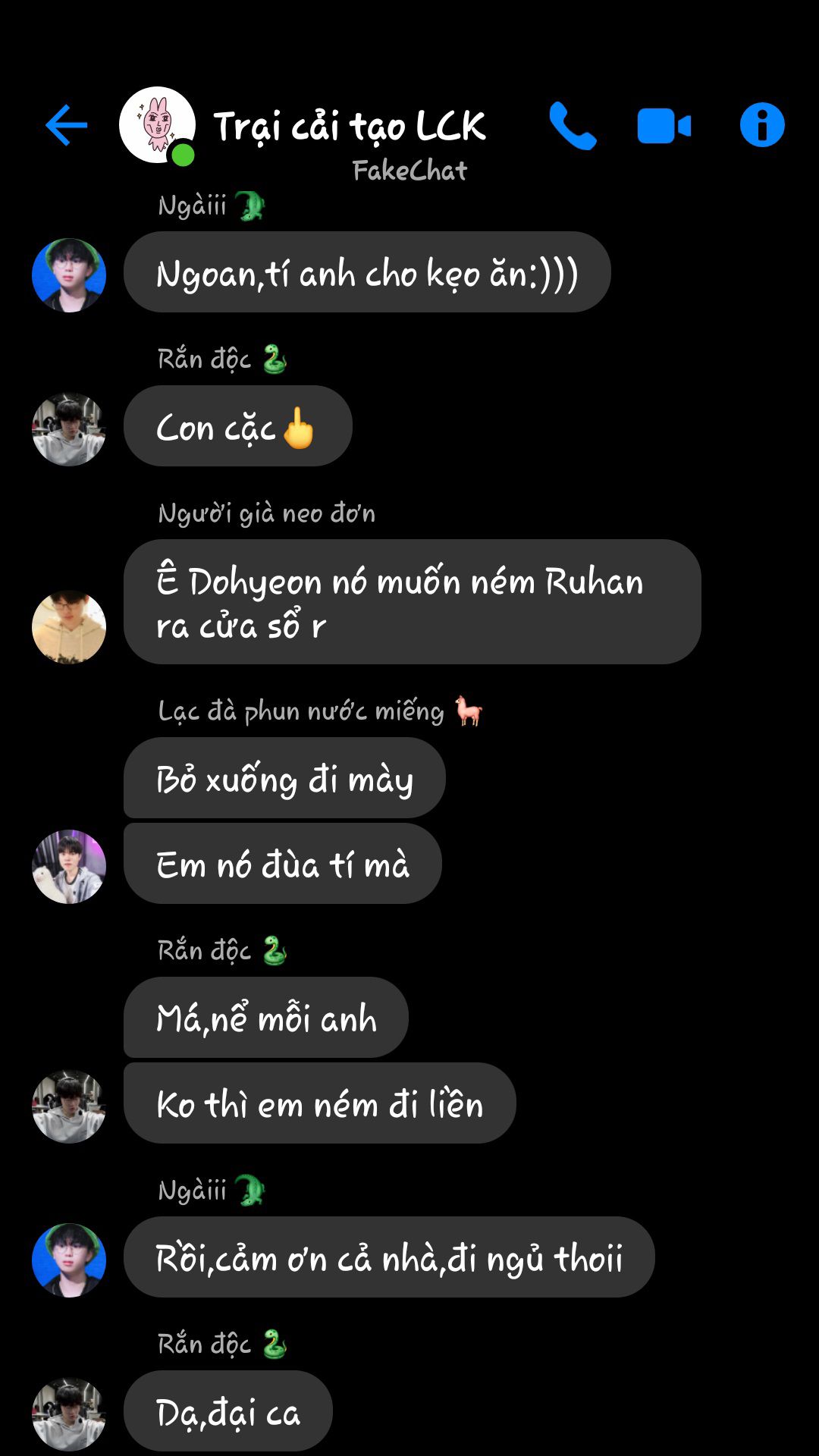Open the conversation info
The width and height of the screenshot is (819, 1456).
(761, 125)
